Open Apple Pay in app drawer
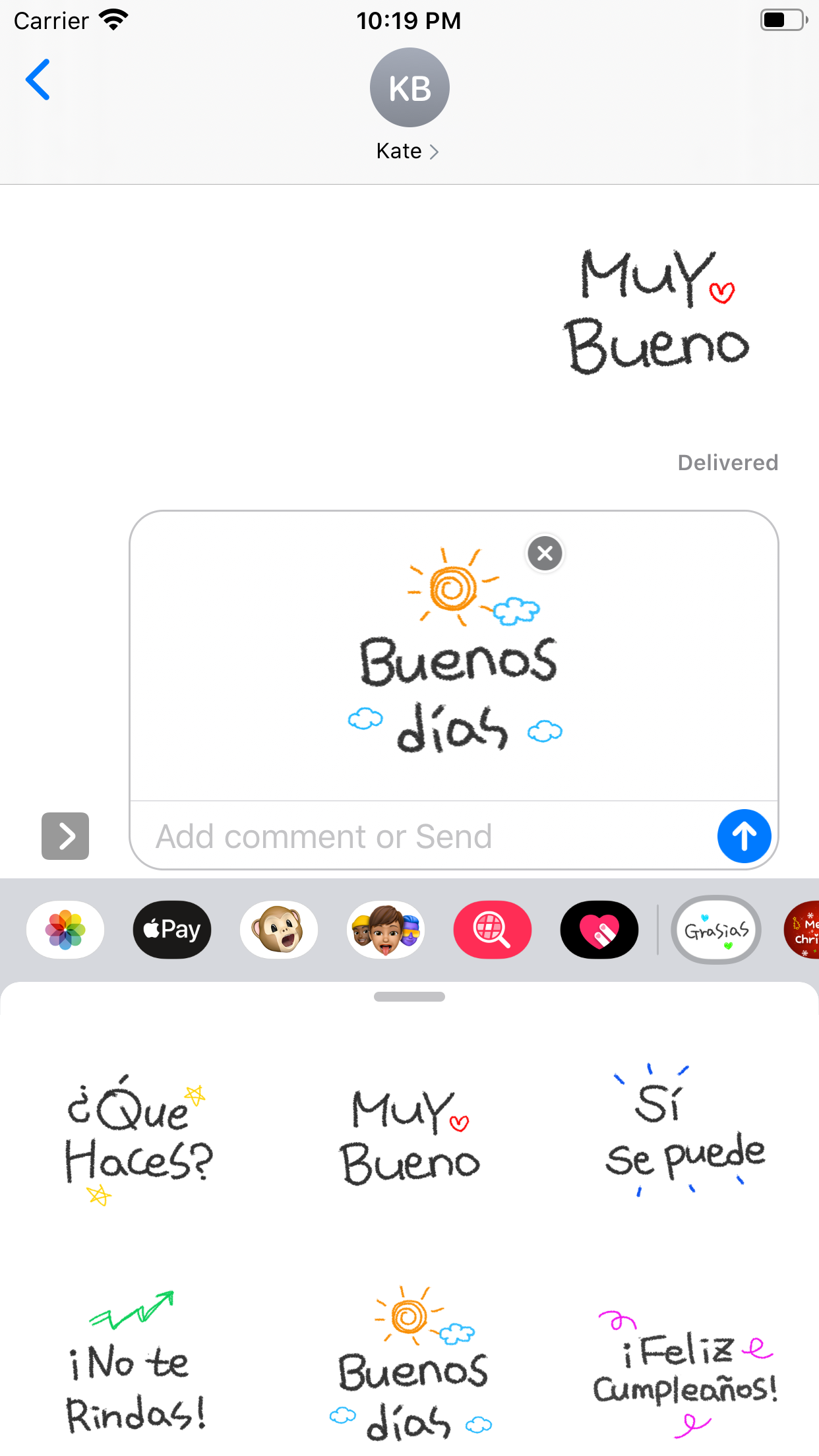The height and width of the screenshot is (1456, 819). 172,930
